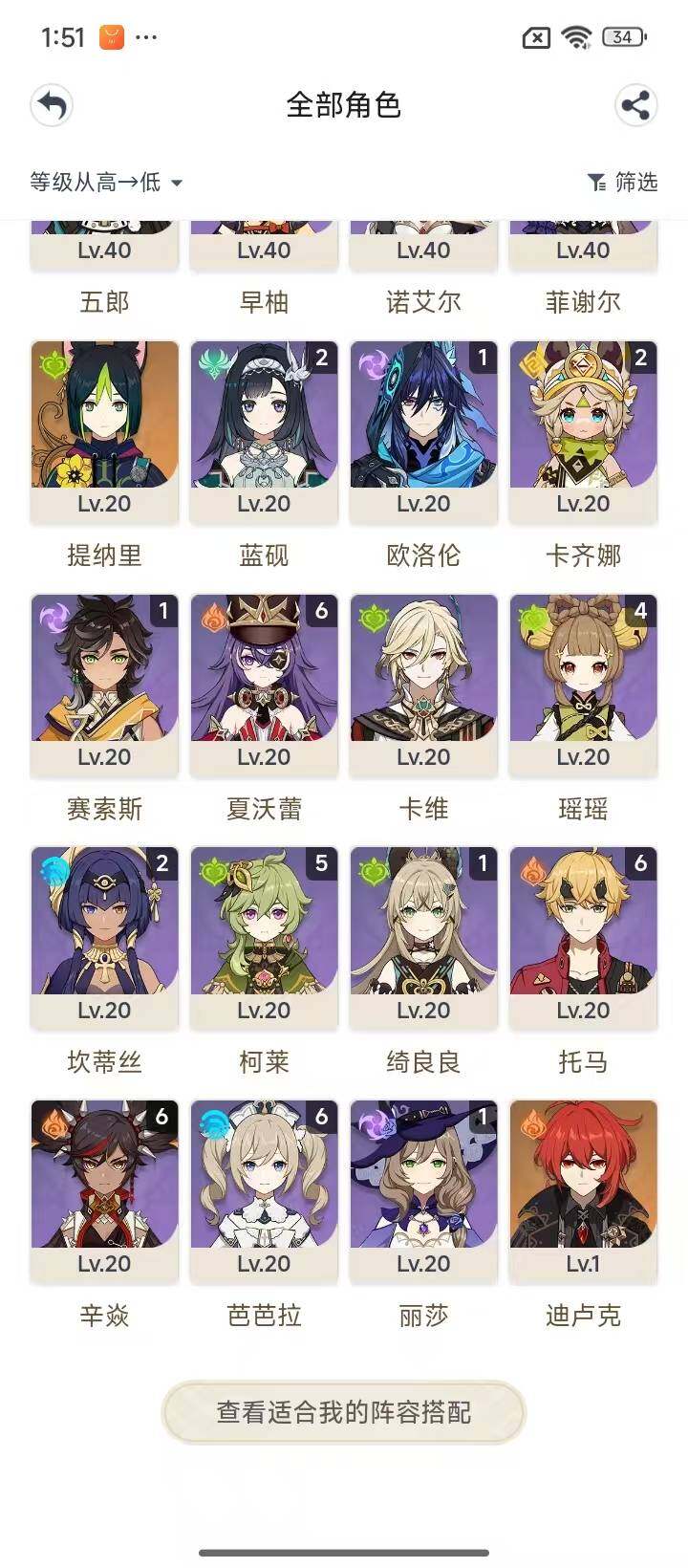Image resolution: width=688 pixels, height=1568 pixels.
Task: Open 芭芭拉 character card
Action: tap(264, 1190)
